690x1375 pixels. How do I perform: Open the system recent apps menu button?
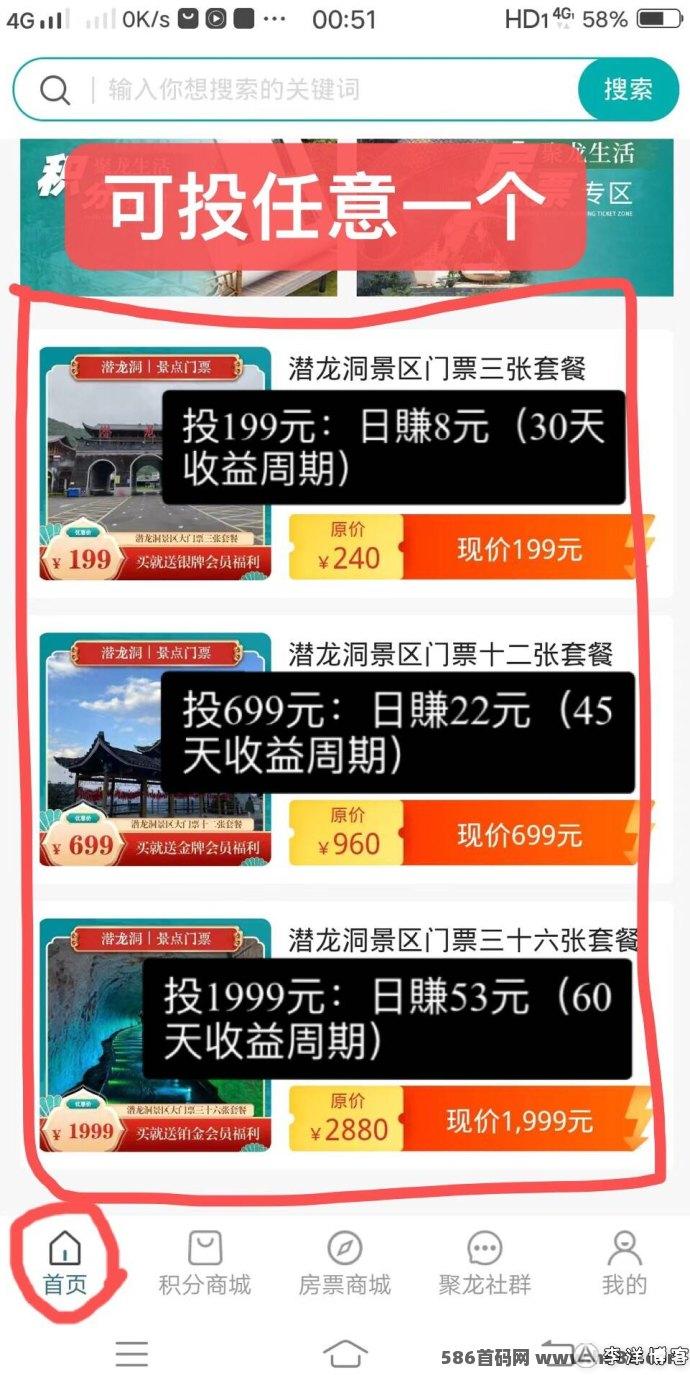(132, 1354)
